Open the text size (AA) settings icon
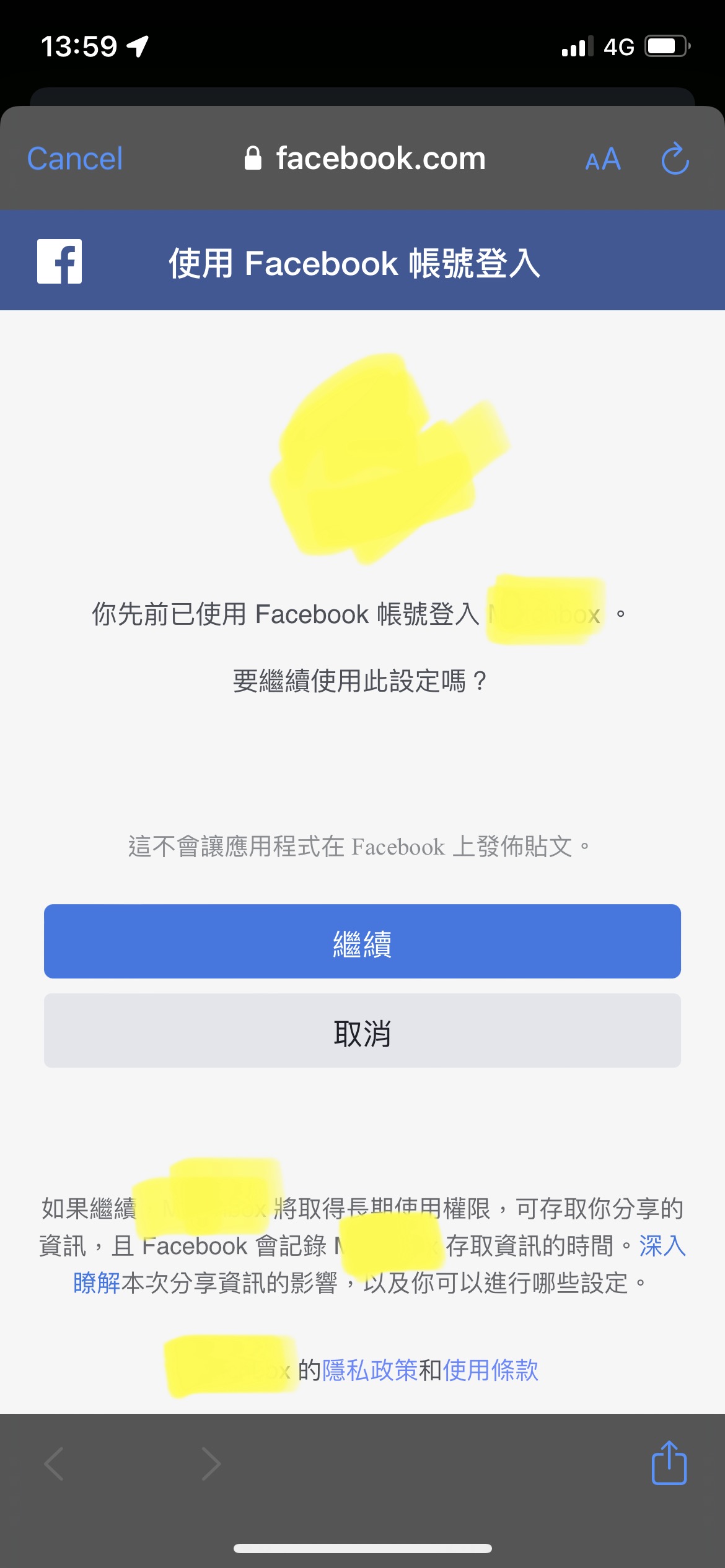 click(603, 159)
